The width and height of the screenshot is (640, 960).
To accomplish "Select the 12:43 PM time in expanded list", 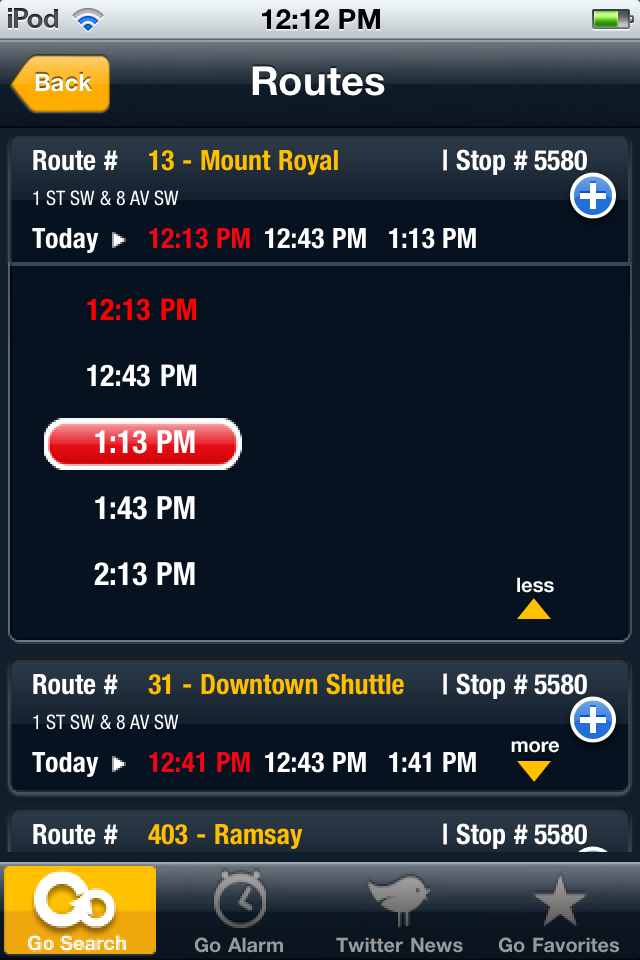I will click(x=141, y=376).
